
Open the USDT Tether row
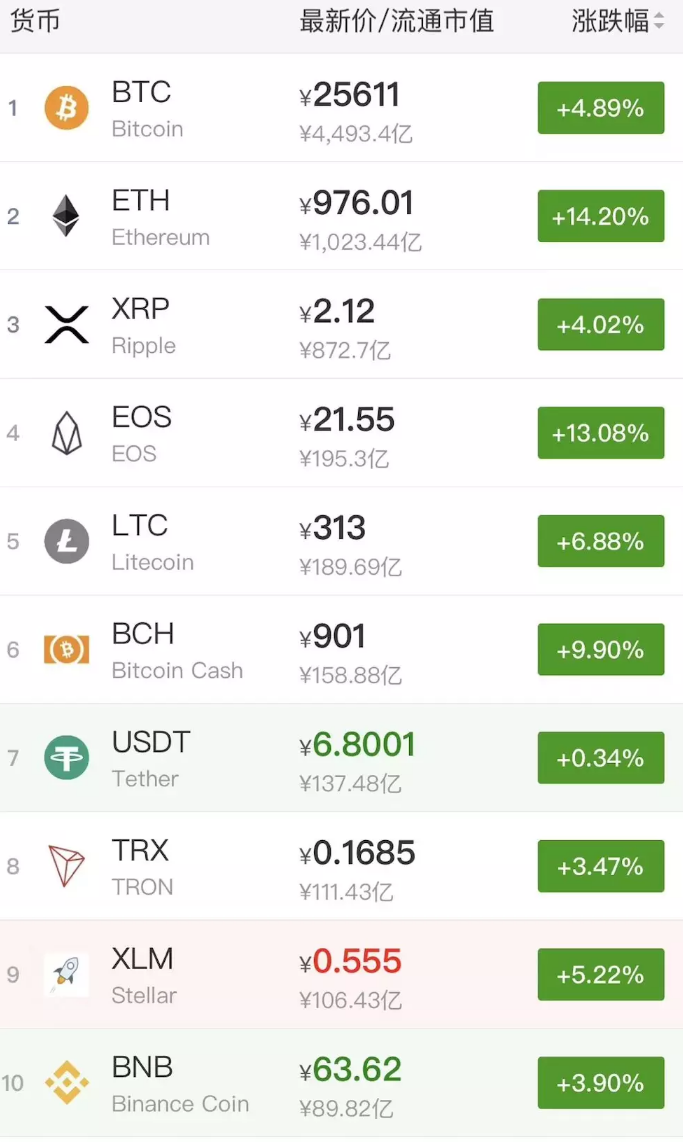click(342, 758)
